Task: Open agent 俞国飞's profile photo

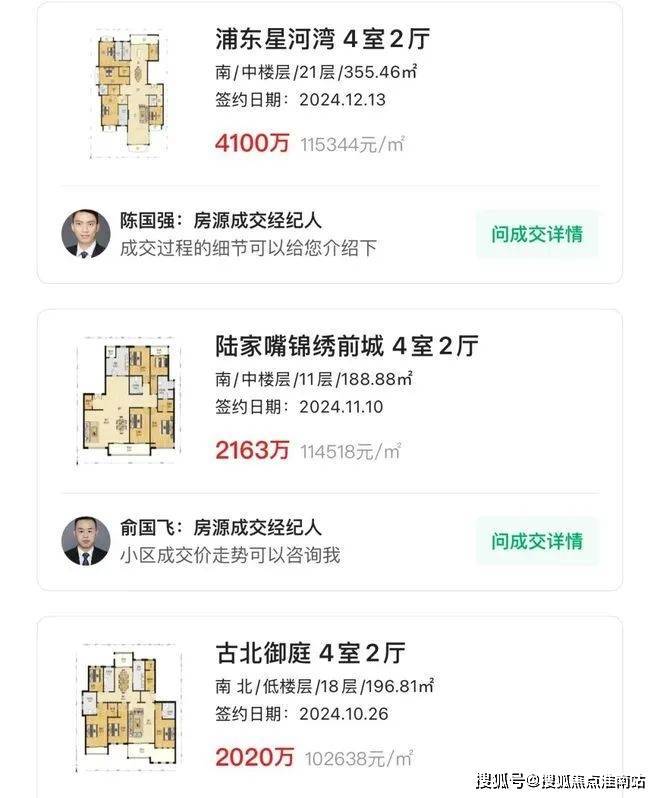Action: click(86, 541)
